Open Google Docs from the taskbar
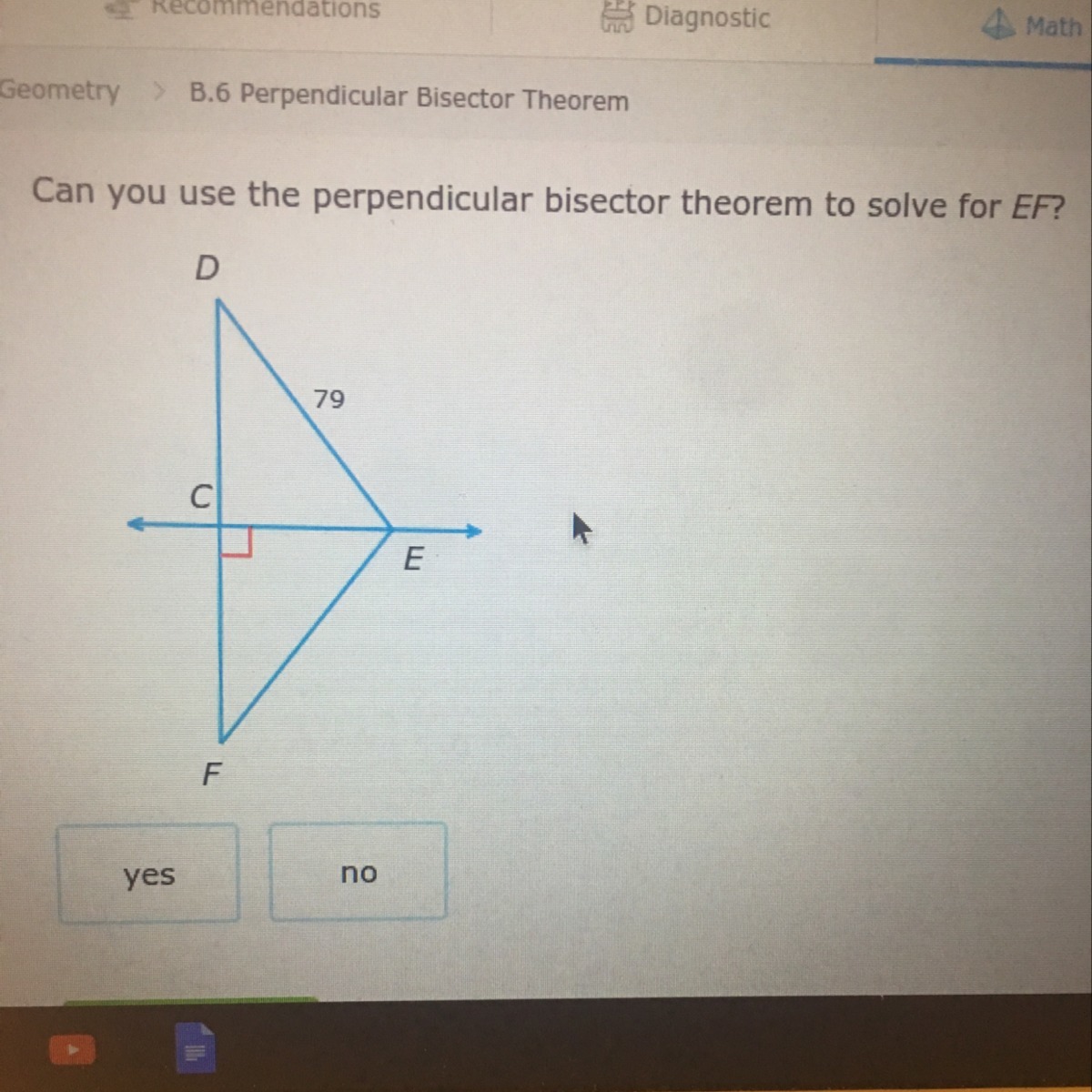This screenshot has height=1092, width=1092. point(195,1048)
